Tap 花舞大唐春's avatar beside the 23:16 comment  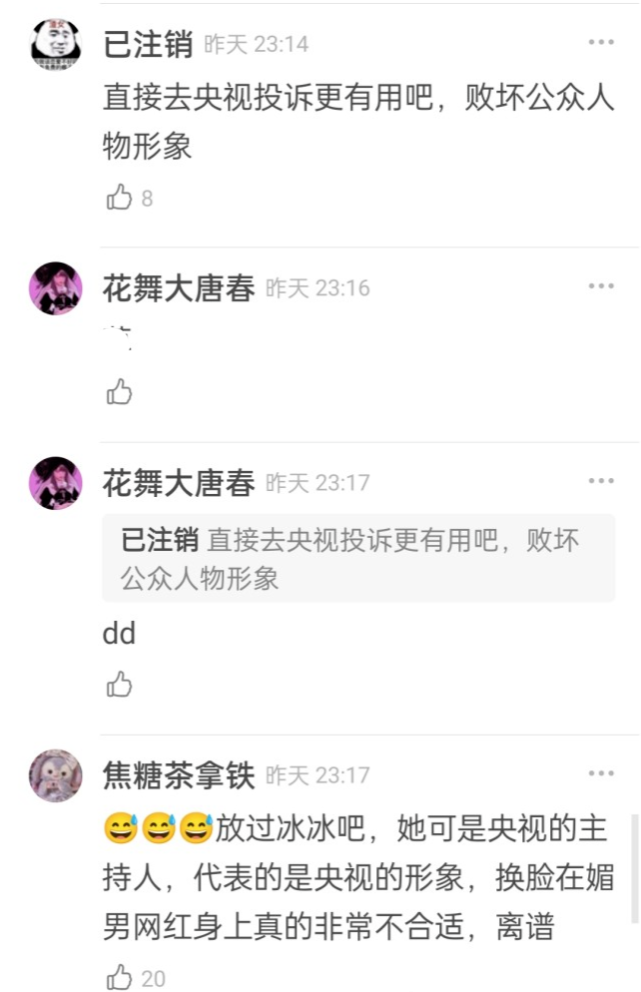pyautogui.click(x=55, y=289)
